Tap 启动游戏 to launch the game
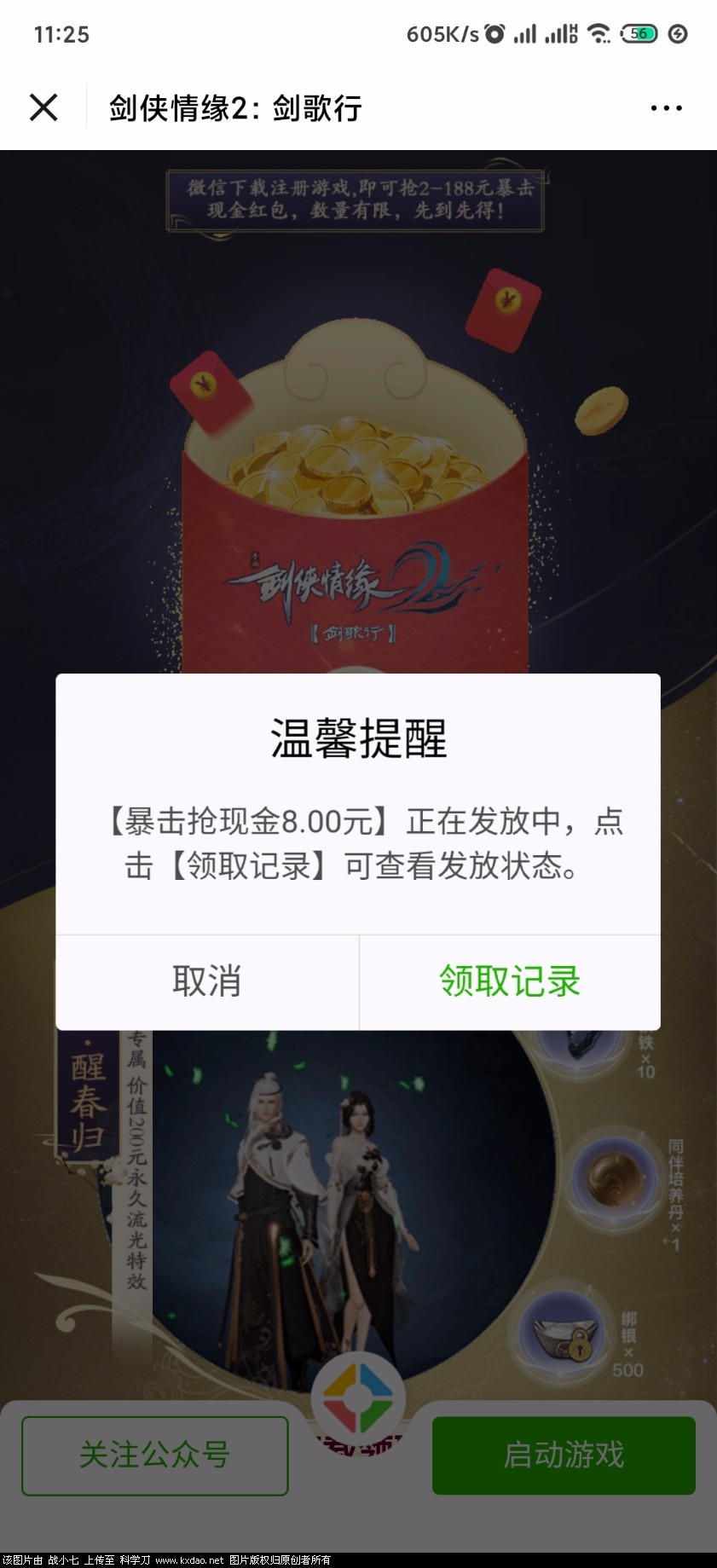This screenshot has width=717, height=1568. [564, 1456]
